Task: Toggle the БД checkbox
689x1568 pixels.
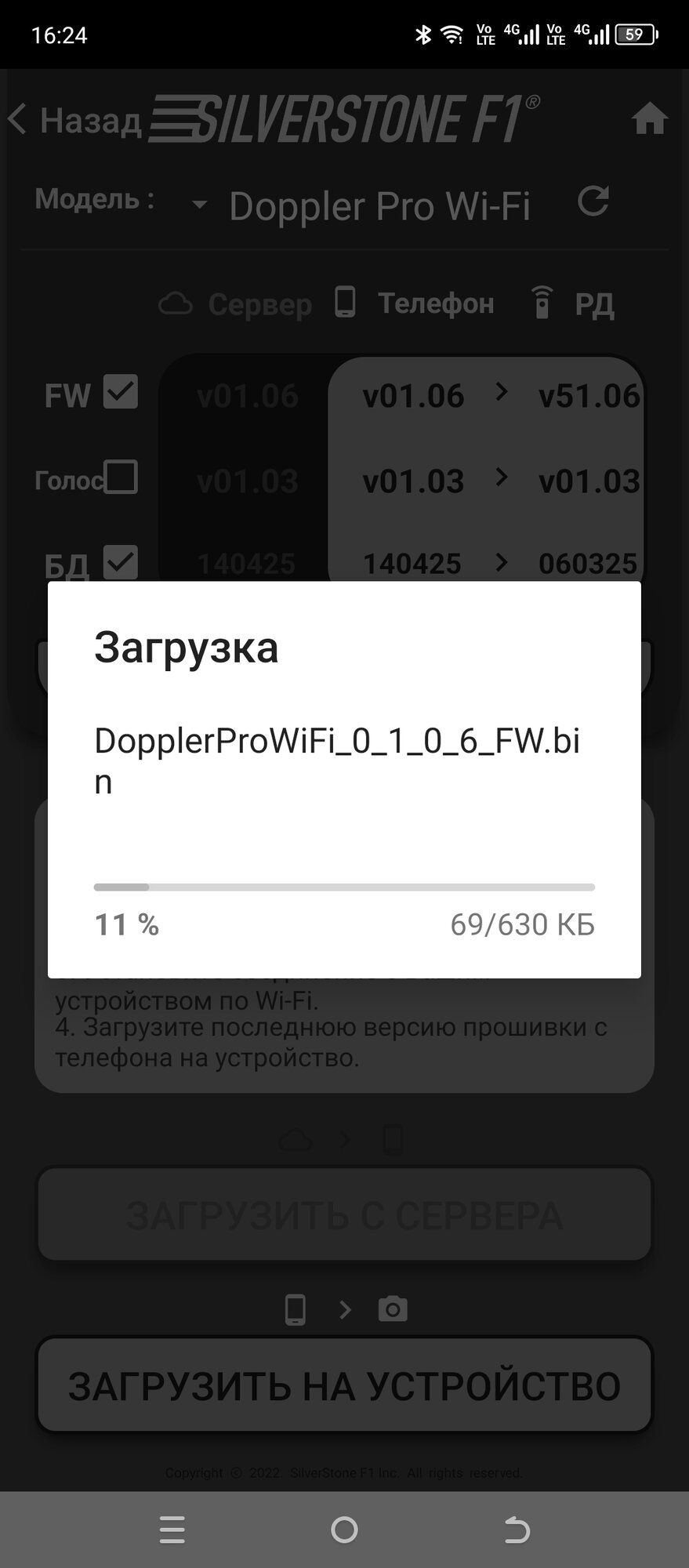Action: click(121, 561)
